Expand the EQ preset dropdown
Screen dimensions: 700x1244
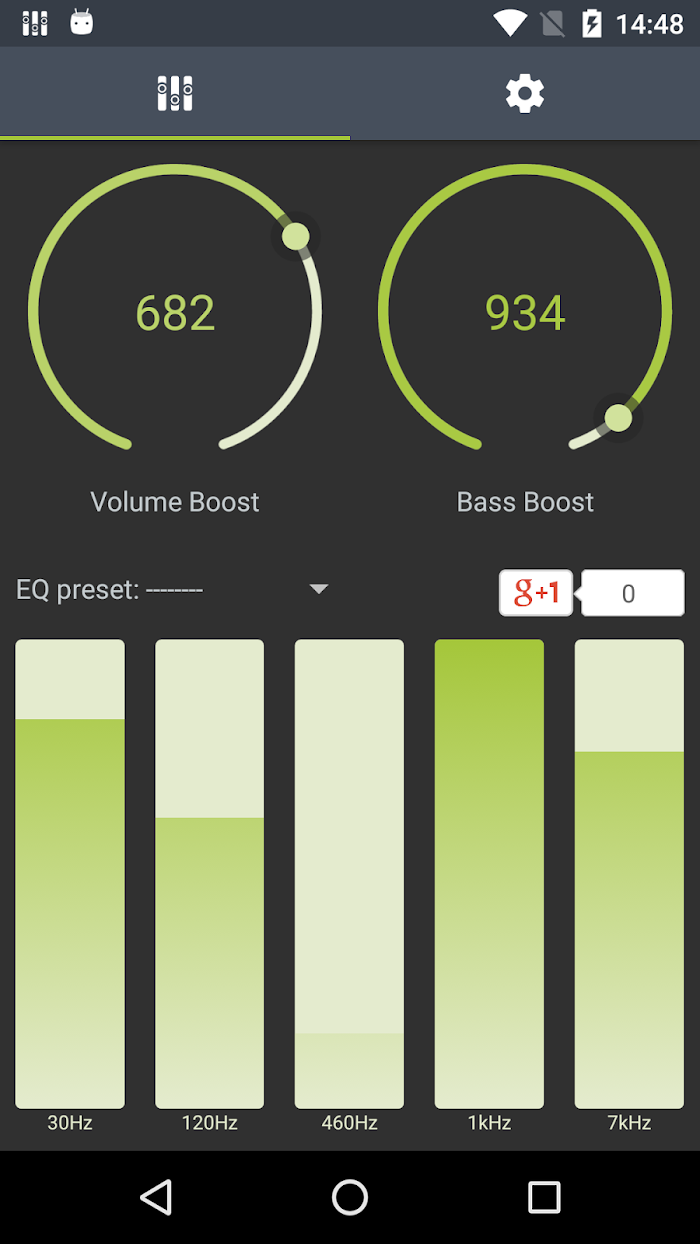click(x=318, y=589)
